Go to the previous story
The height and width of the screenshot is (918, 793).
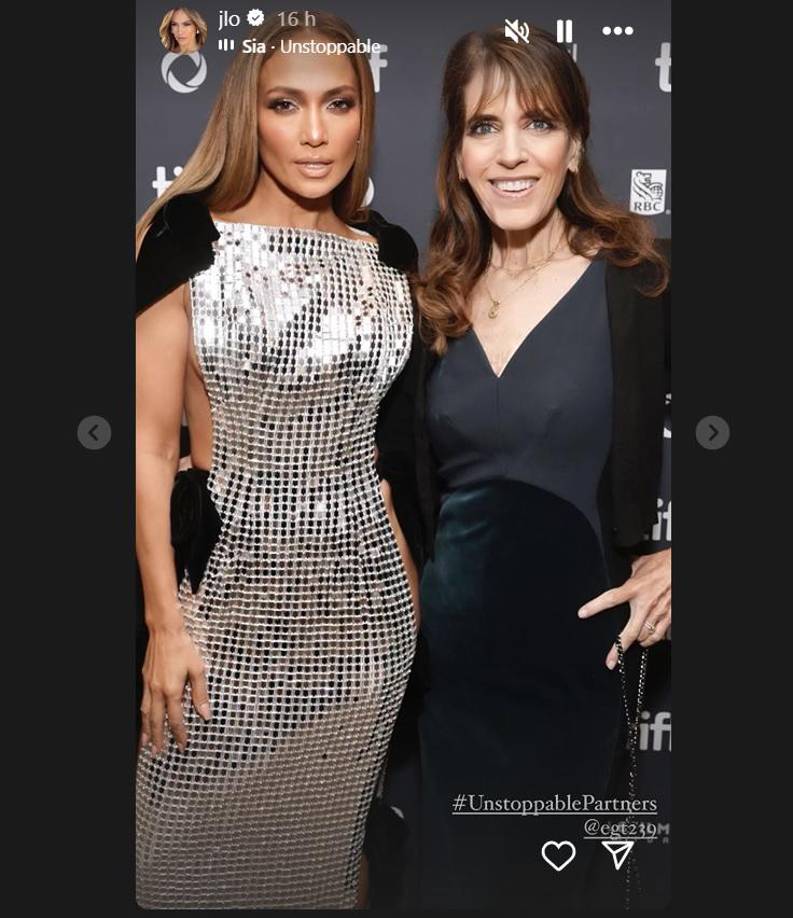click(94, 432)
